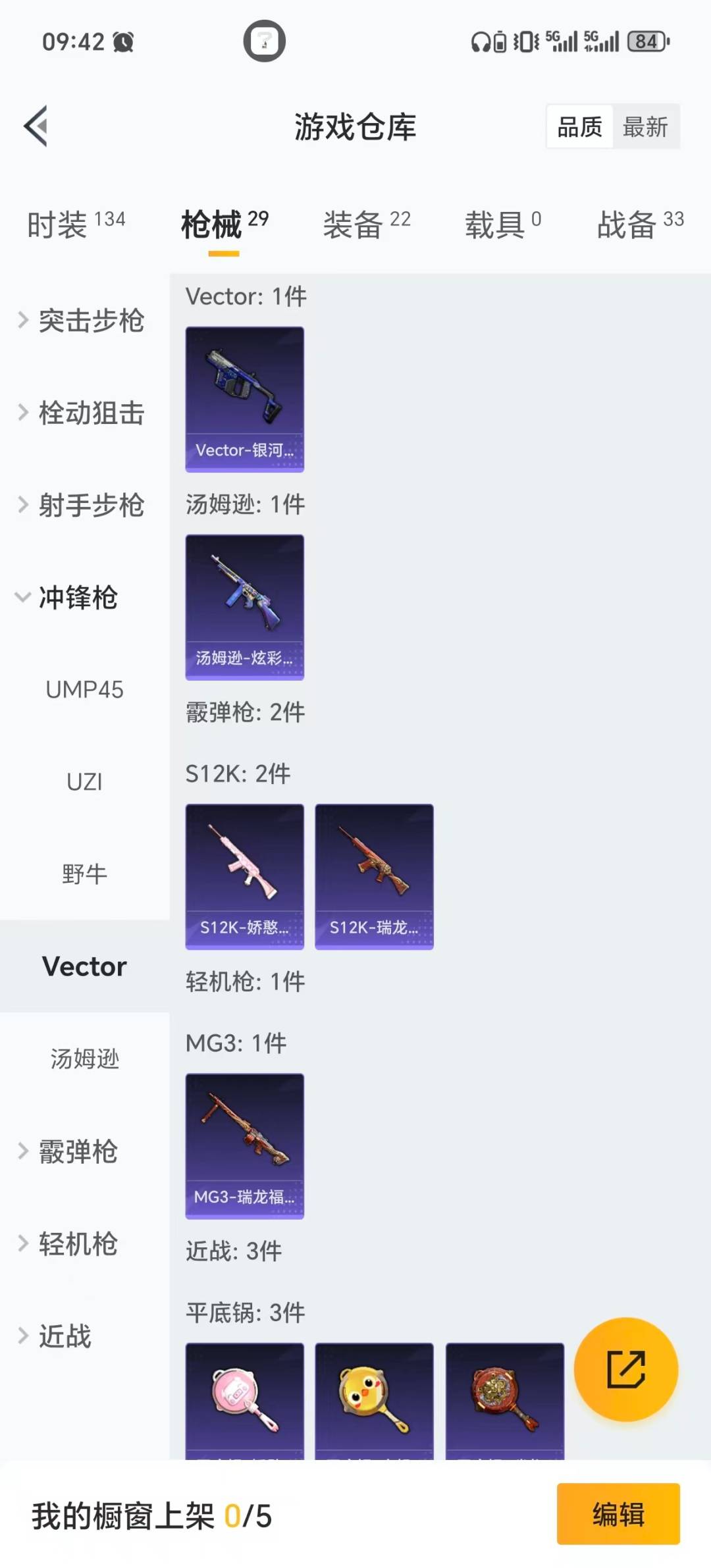Open the share/export icon at bottom right
The width and height of the screenshot is (711, 1568).
pos(626,1369)
